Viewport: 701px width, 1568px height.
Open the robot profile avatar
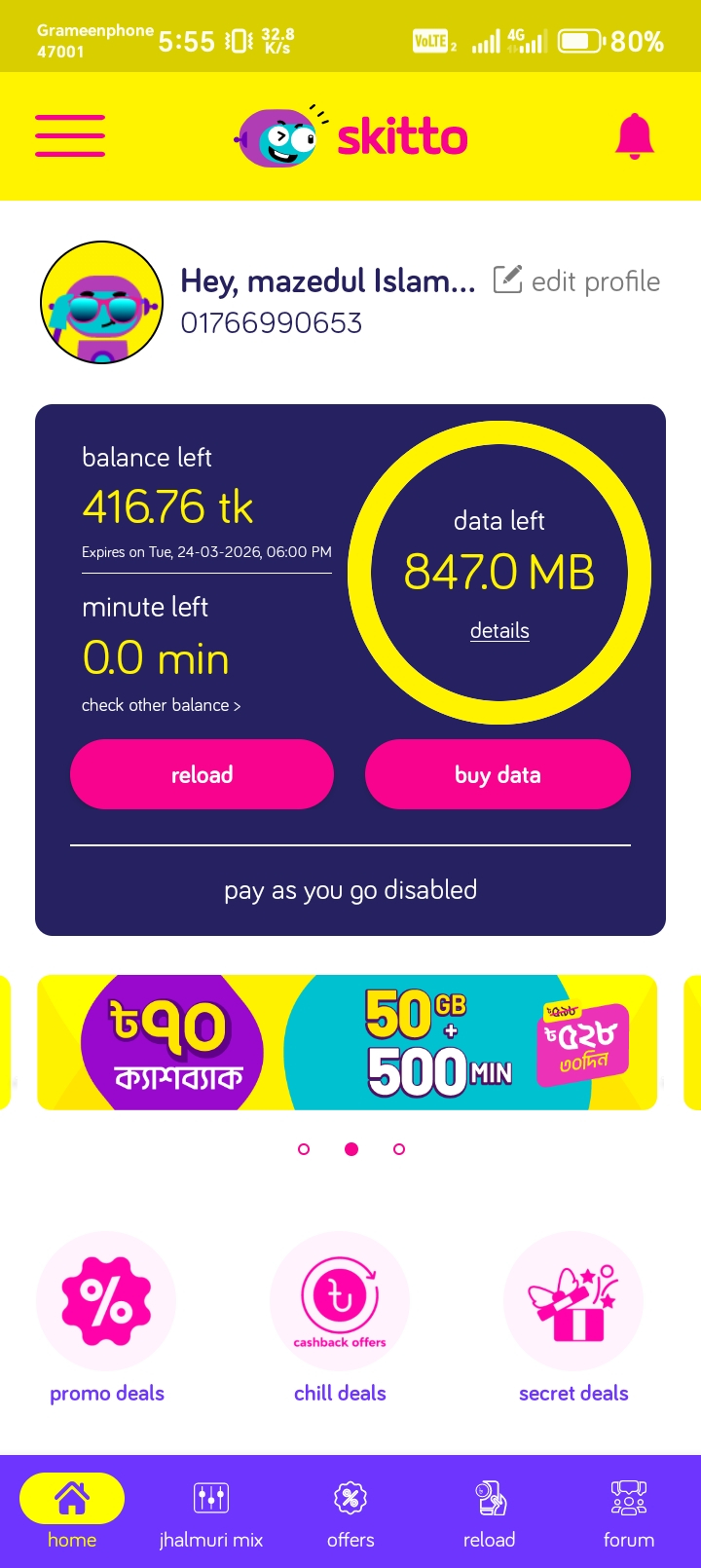pyautogui.click(x=101, y=303)
